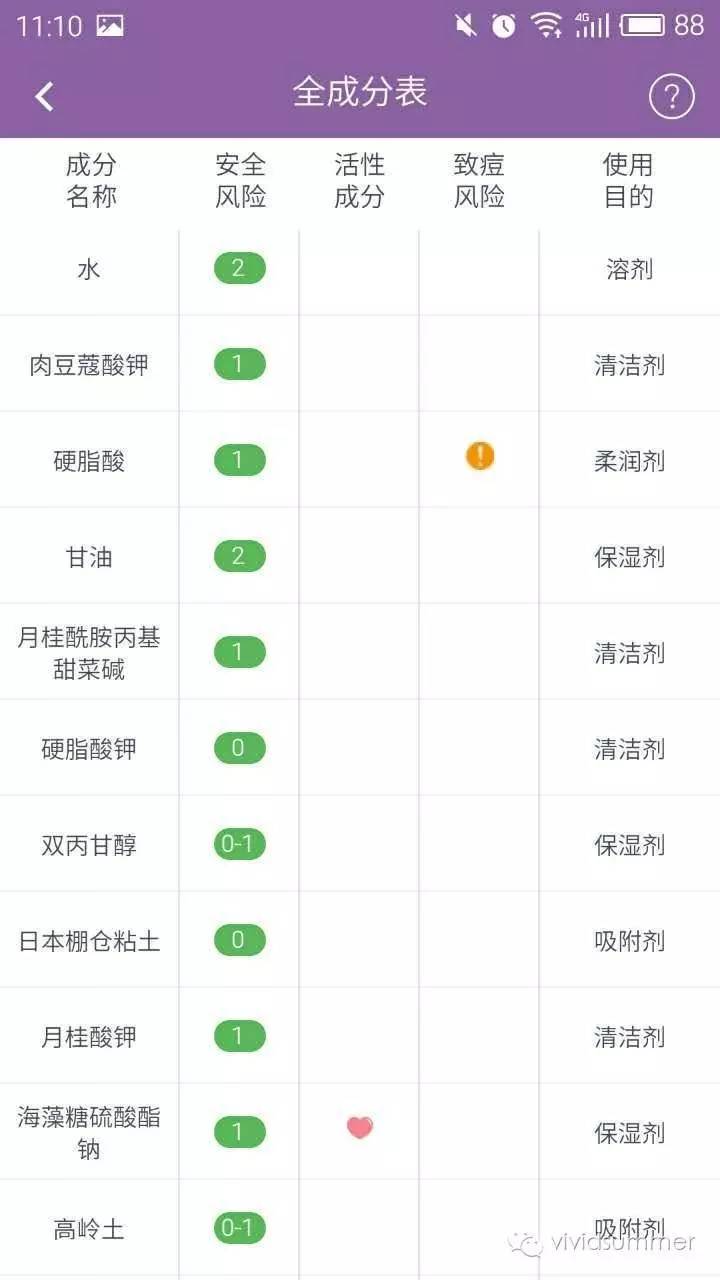Tap the orange acne risk warning for 硬脂酸
The height and width of the screenshot is (1280, 720).
coord(478,456)
